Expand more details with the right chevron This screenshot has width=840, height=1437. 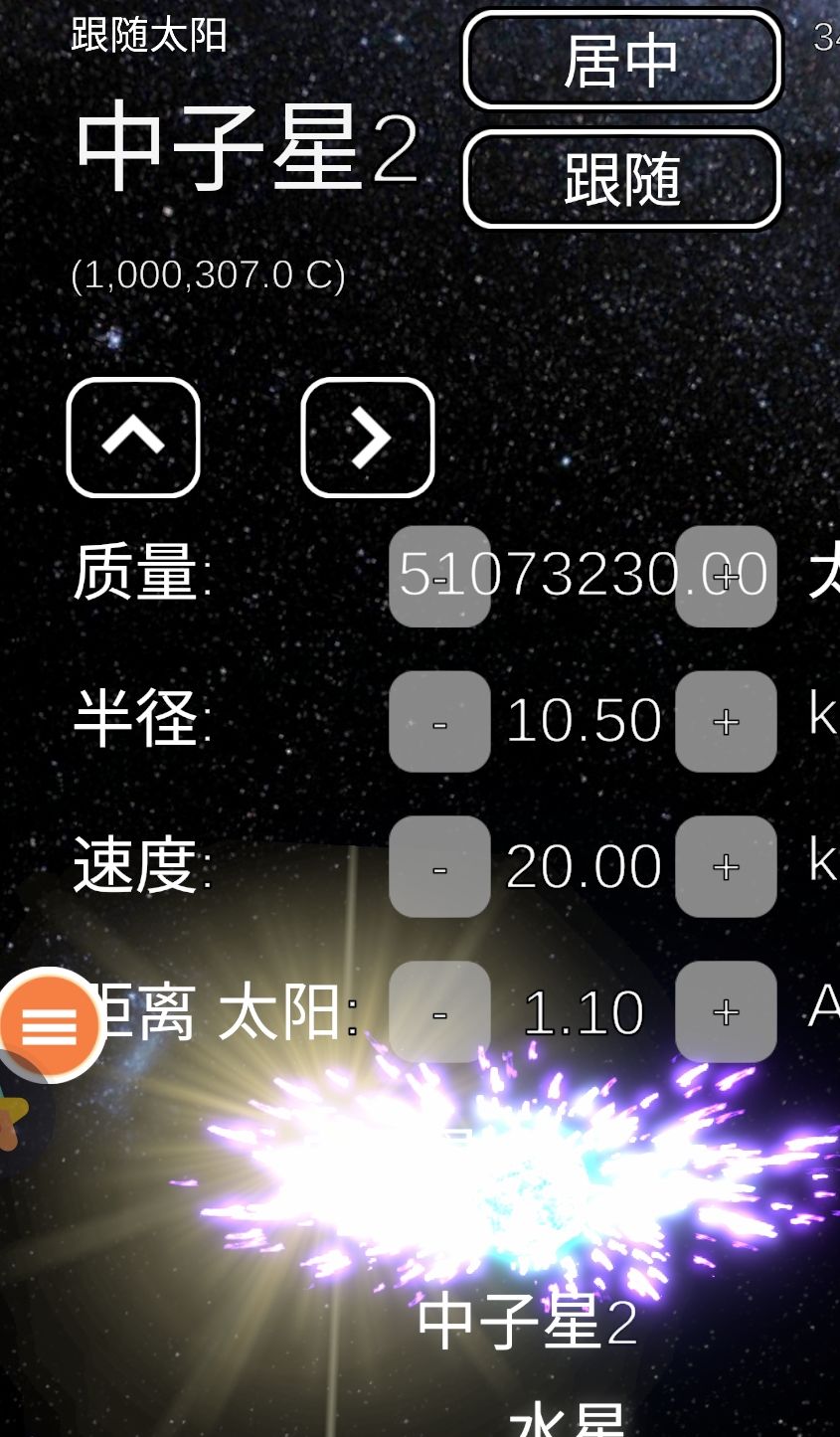(x=369, y=438)
